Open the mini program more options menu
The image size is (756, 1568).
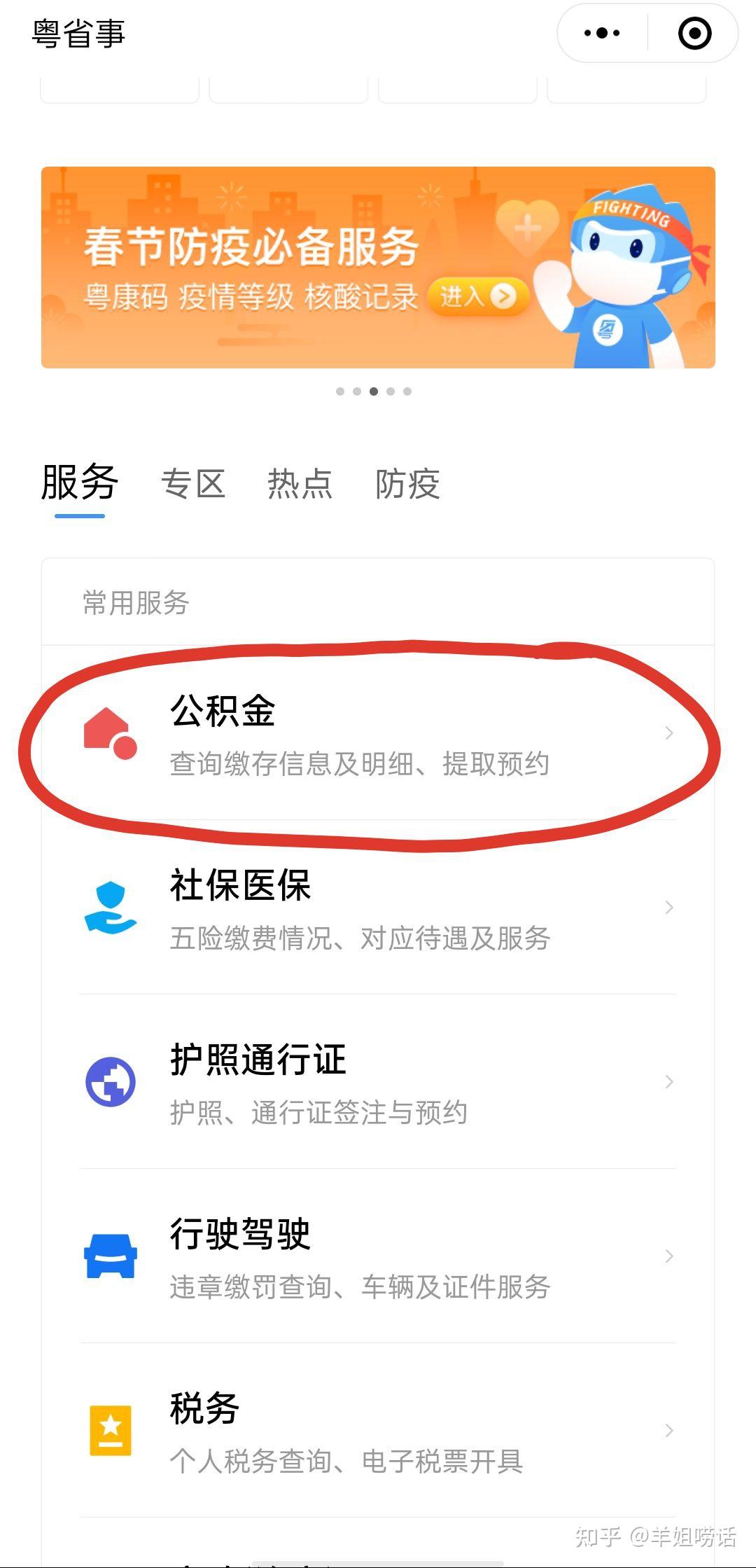click(x=602, y=33)
